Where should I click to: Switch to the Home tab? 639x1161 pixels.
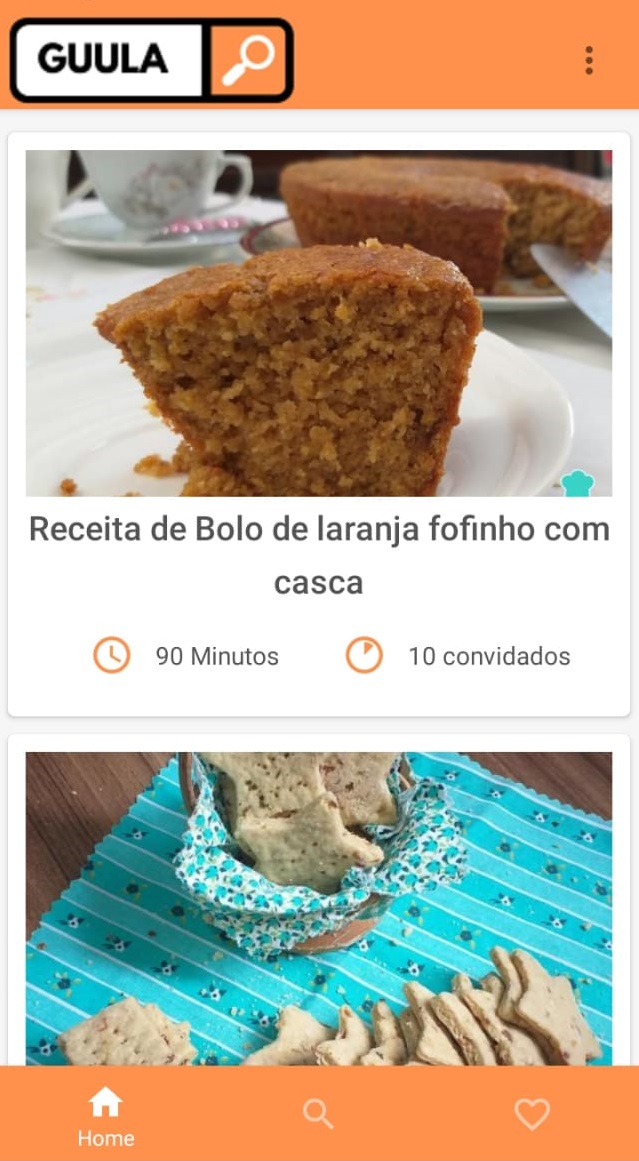pyautogui.click(x=106, y=1116)
